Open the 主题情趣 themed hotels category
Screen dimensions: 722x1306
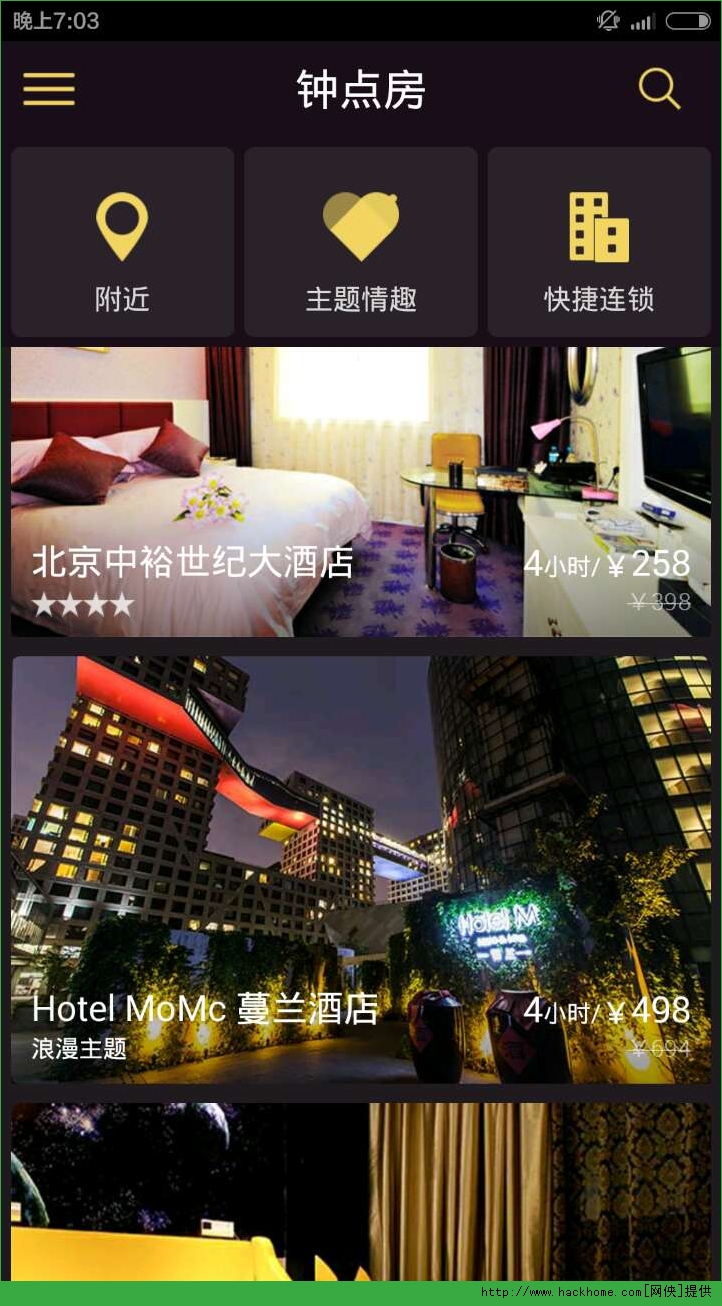(x=361, y=242)
